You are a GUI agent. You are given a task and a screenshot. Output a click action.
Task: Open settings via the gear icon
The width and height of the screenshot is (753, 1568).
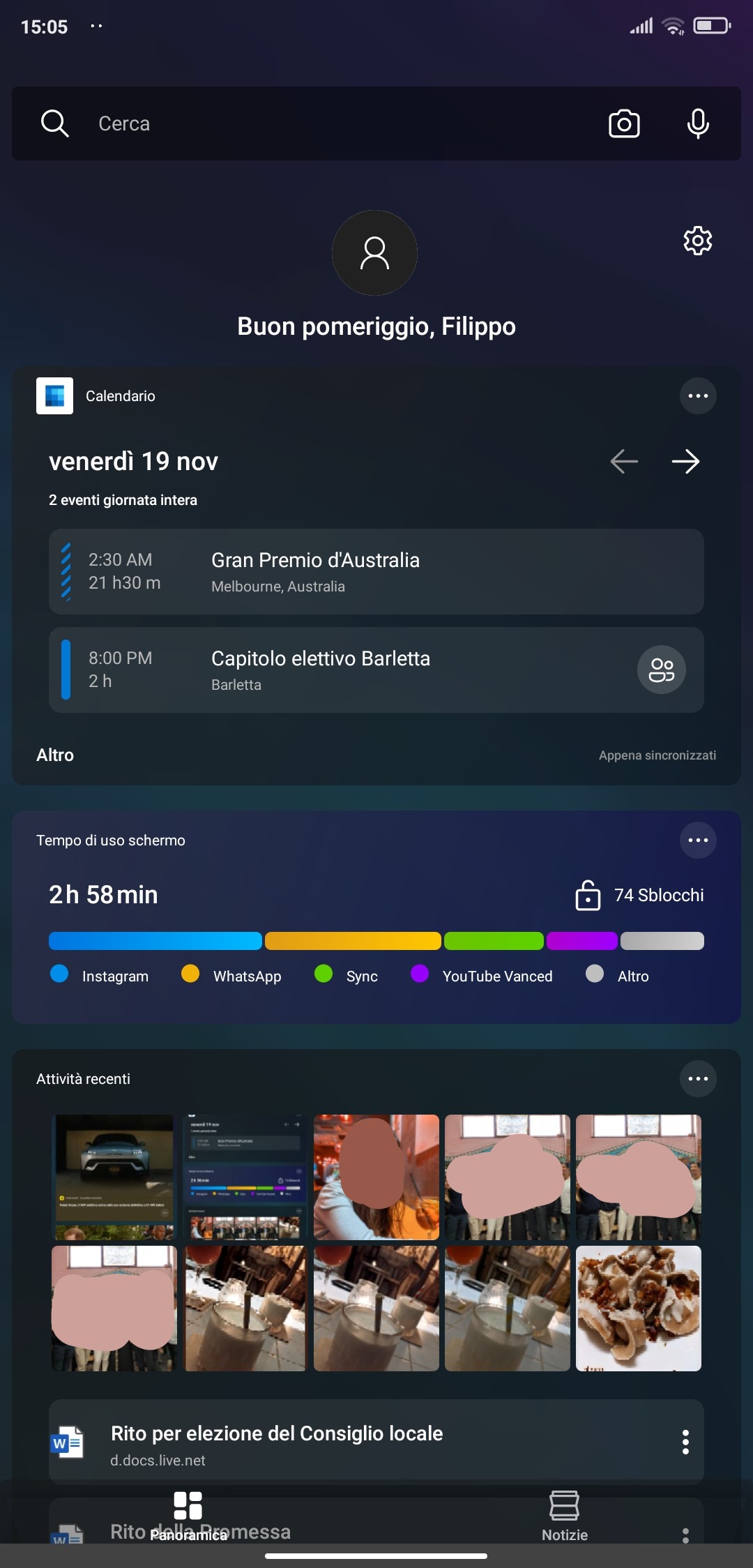(x=698, y=241)
